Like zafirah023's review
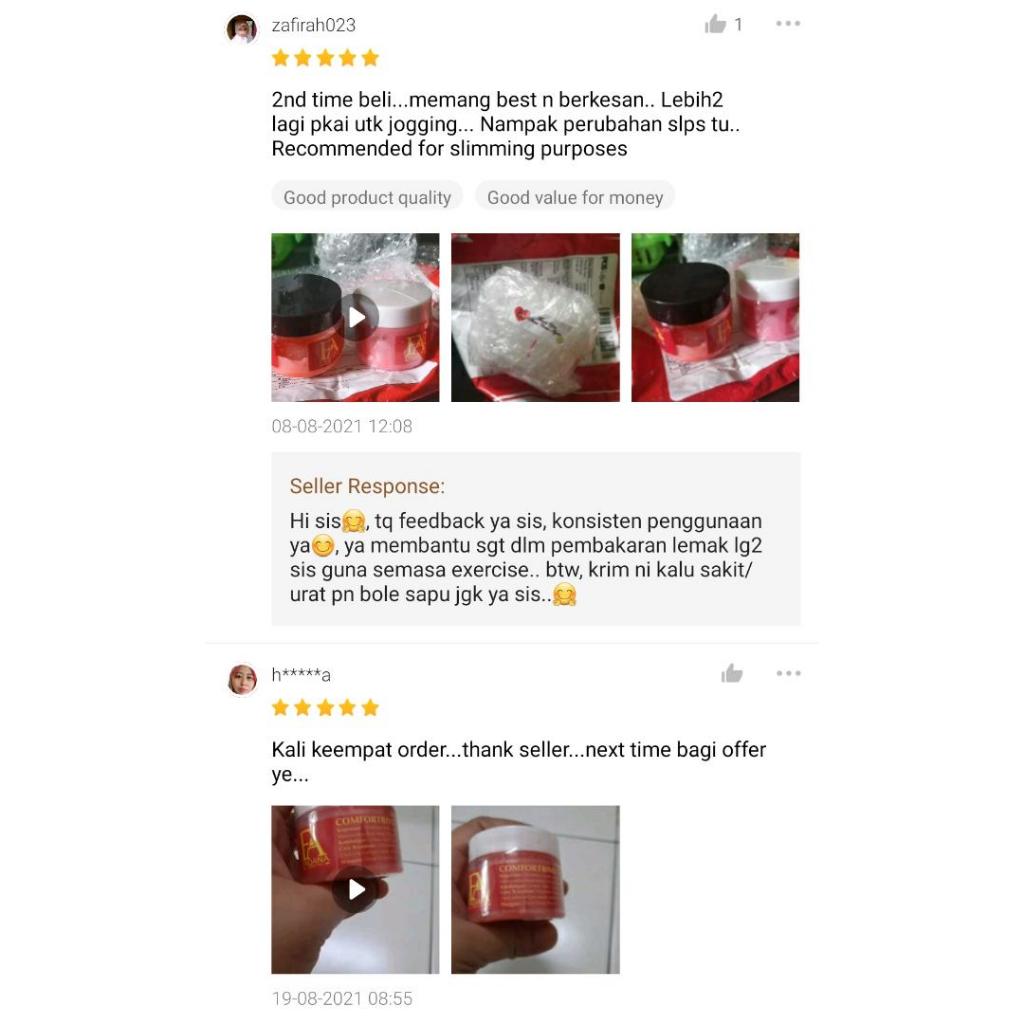1024x1024 pixels. pos(715,24)
